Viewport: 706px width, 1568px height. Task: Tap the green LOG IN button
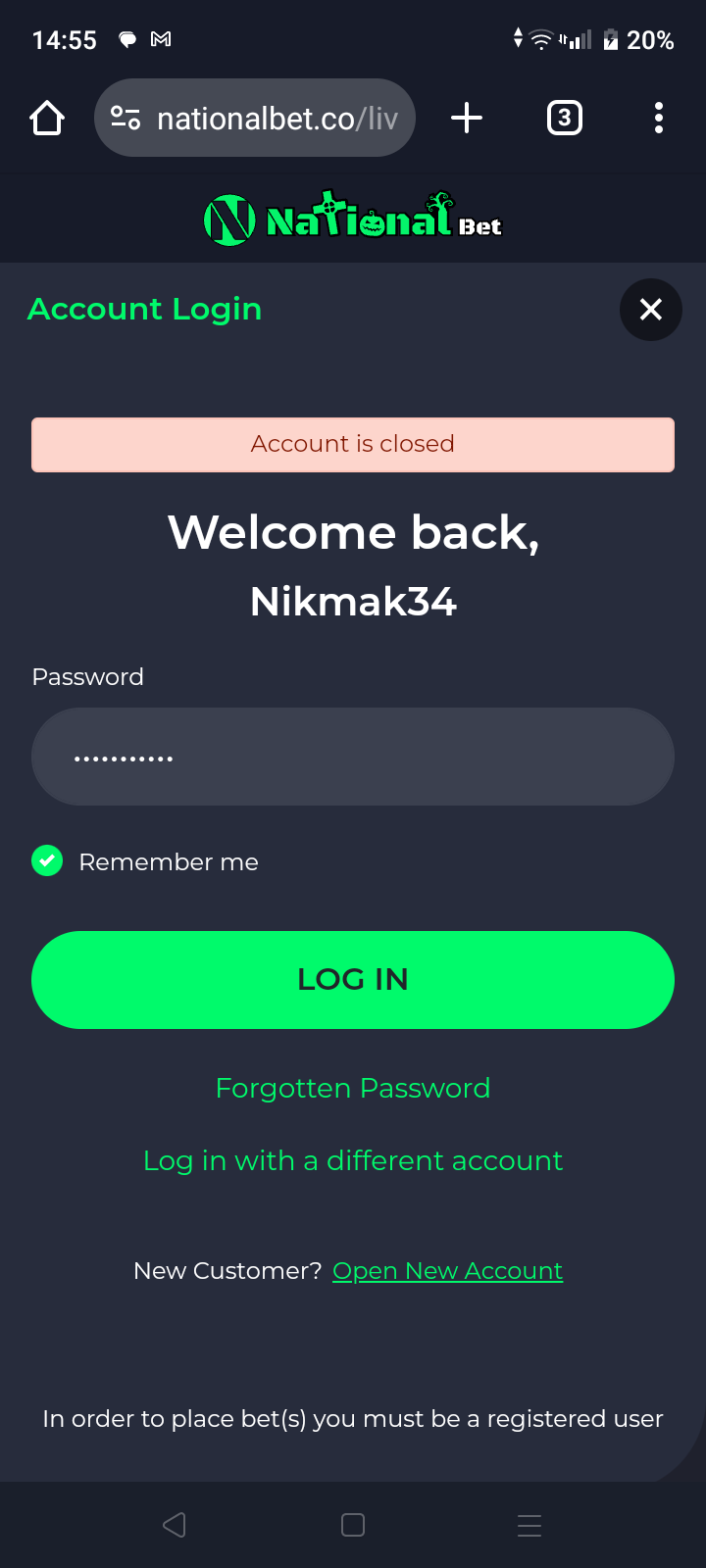click(x=353, y=980)
